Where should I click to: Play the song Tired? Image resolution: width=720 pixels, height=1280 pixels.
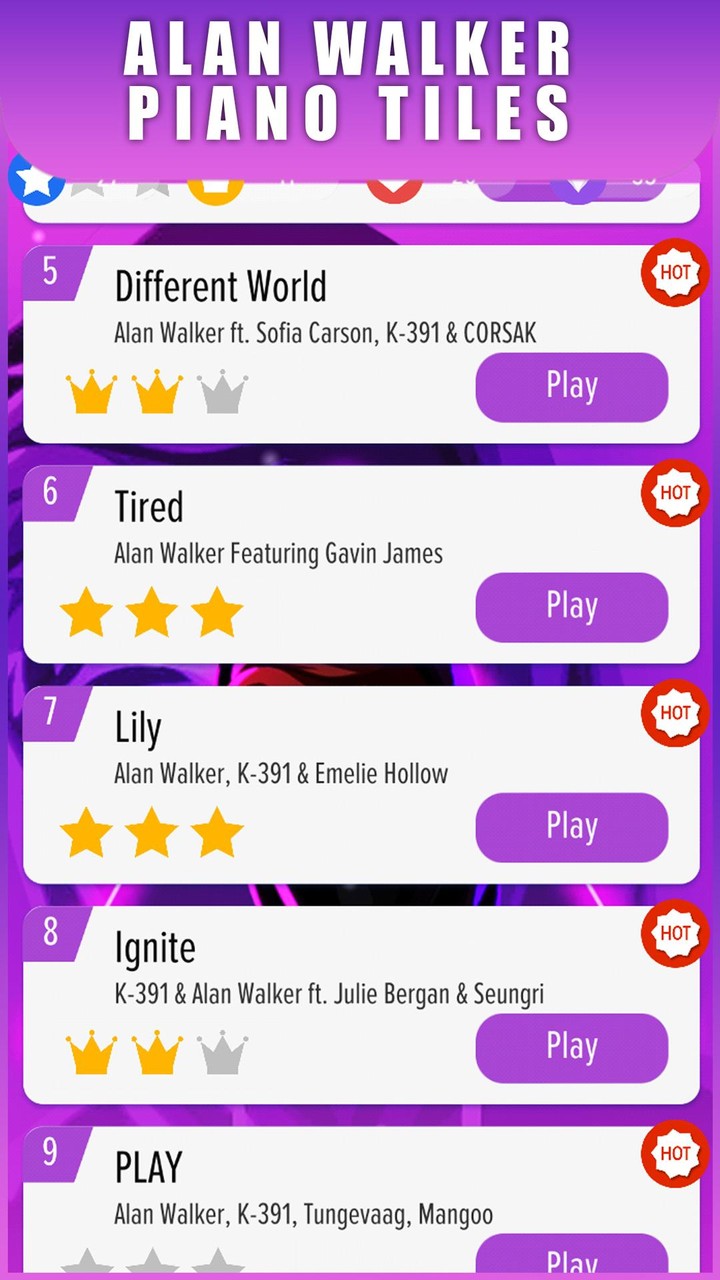(x=571, y=607)
